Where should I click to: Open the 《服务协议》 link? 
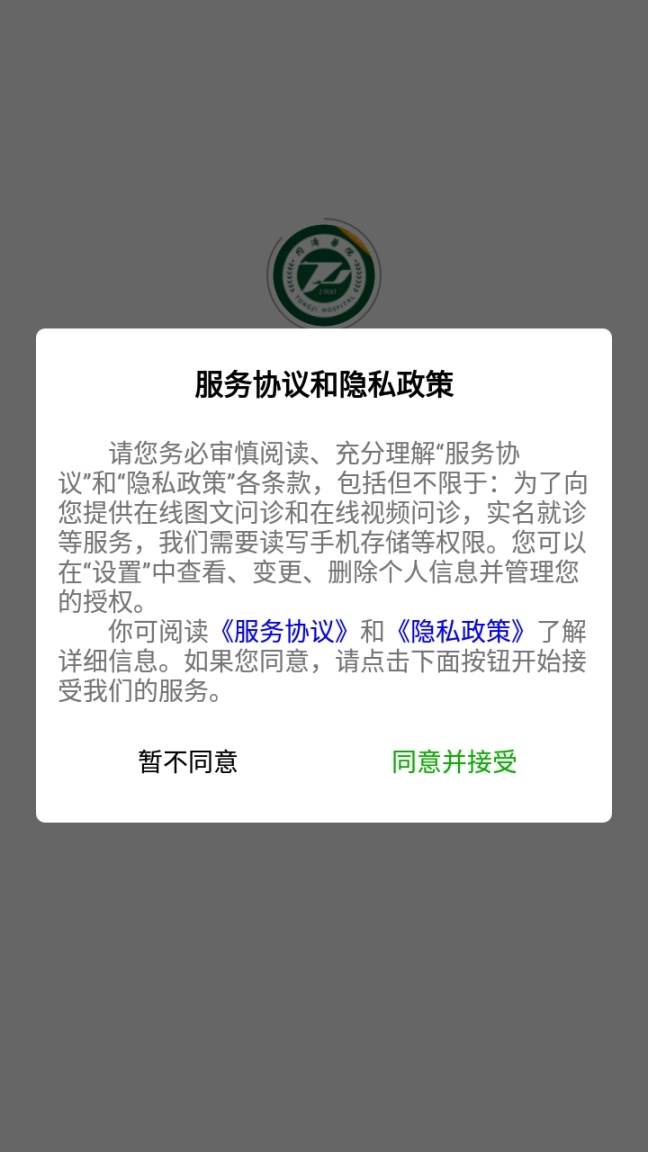[285, 631]
